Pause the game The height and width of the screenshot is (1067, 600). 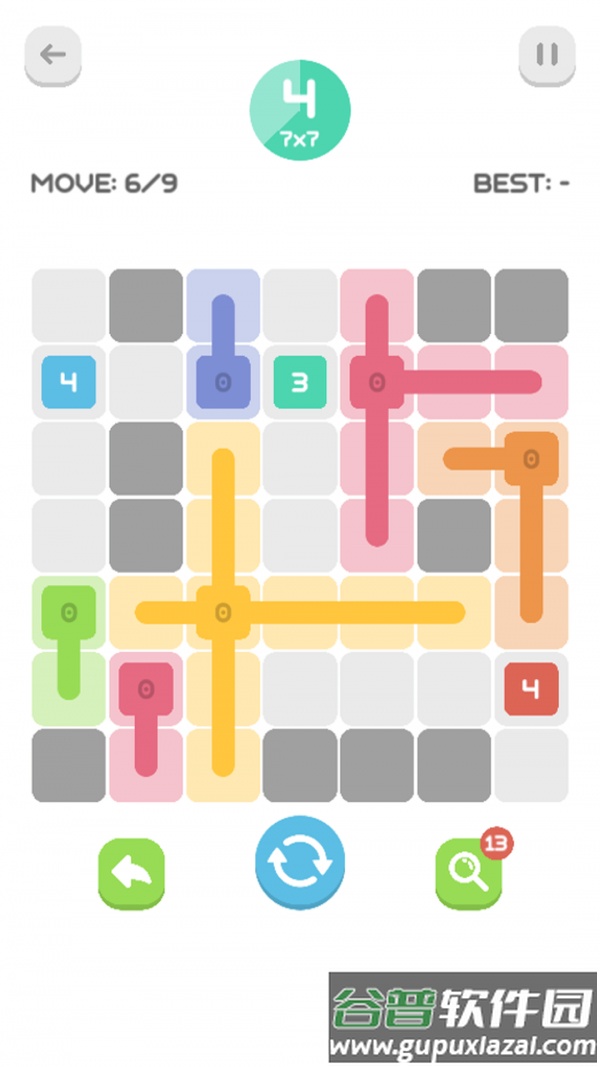point(546,55)
